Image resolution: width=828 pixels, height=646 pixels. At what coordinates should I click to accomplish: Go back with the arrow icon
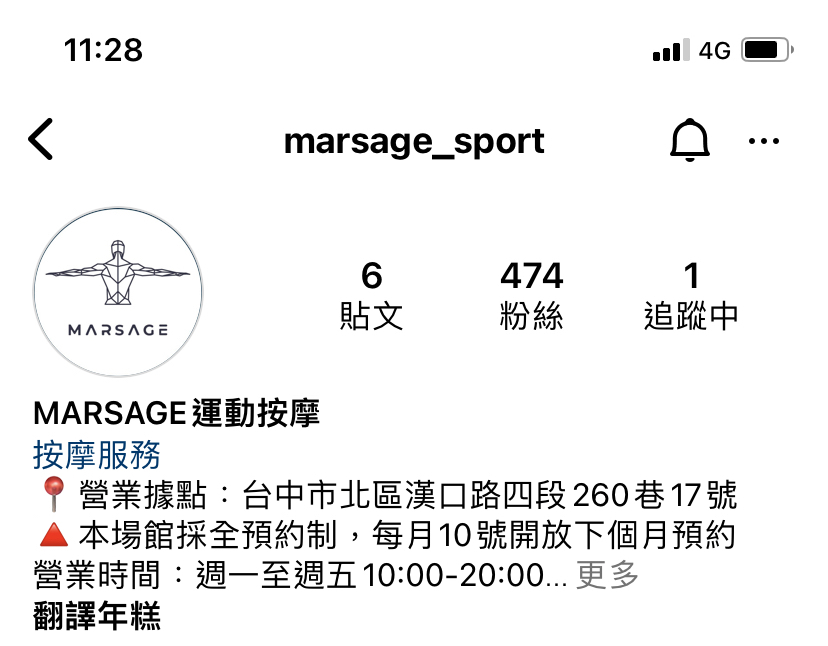pos(41,140)
